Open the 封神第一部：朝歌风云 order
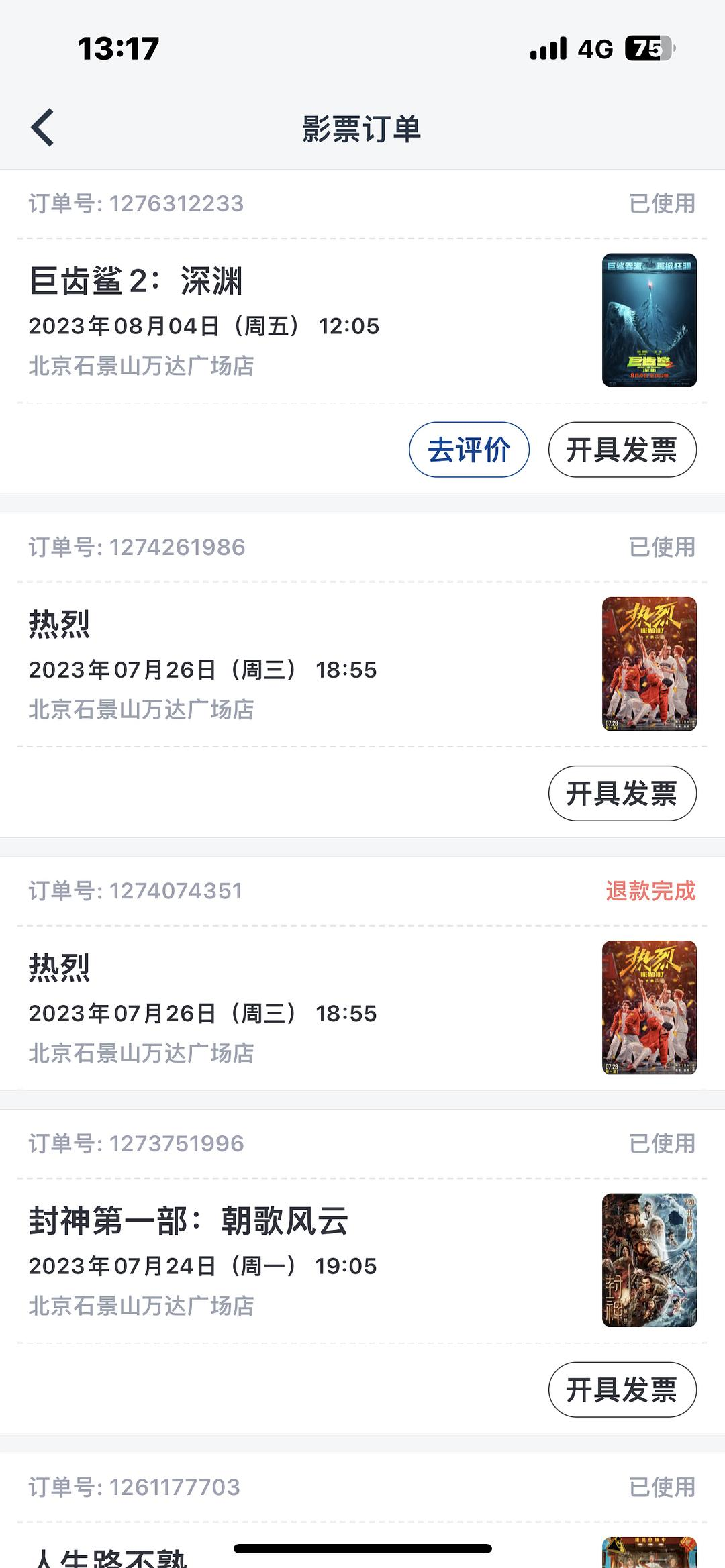 coord(269,1260)
